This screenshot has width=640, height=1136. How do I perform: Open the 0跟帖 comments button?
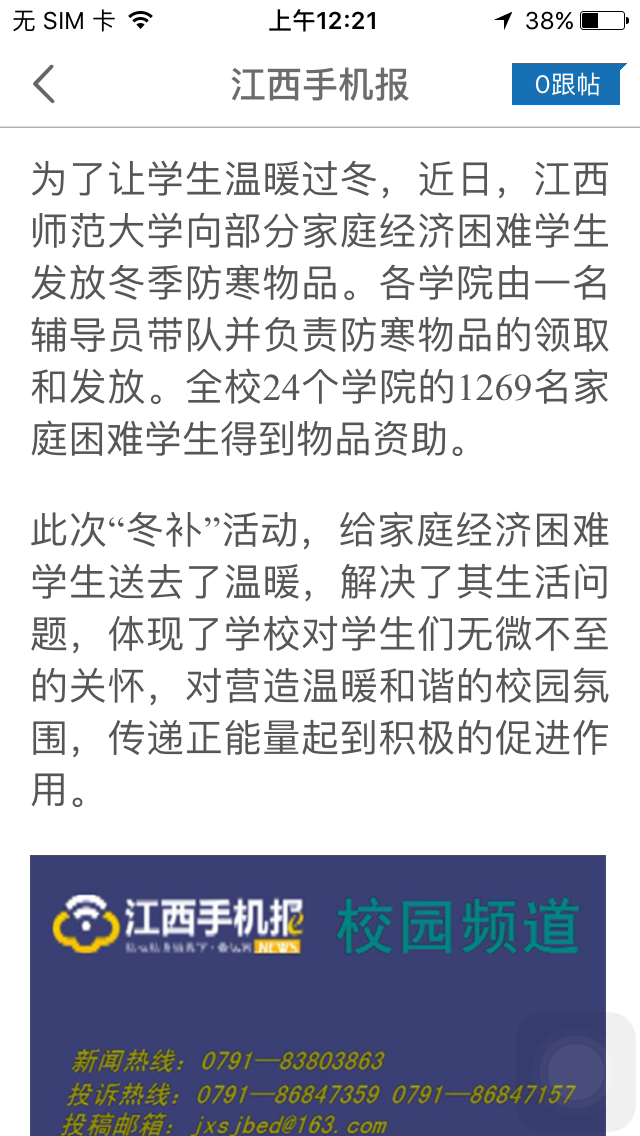point(567,85)
